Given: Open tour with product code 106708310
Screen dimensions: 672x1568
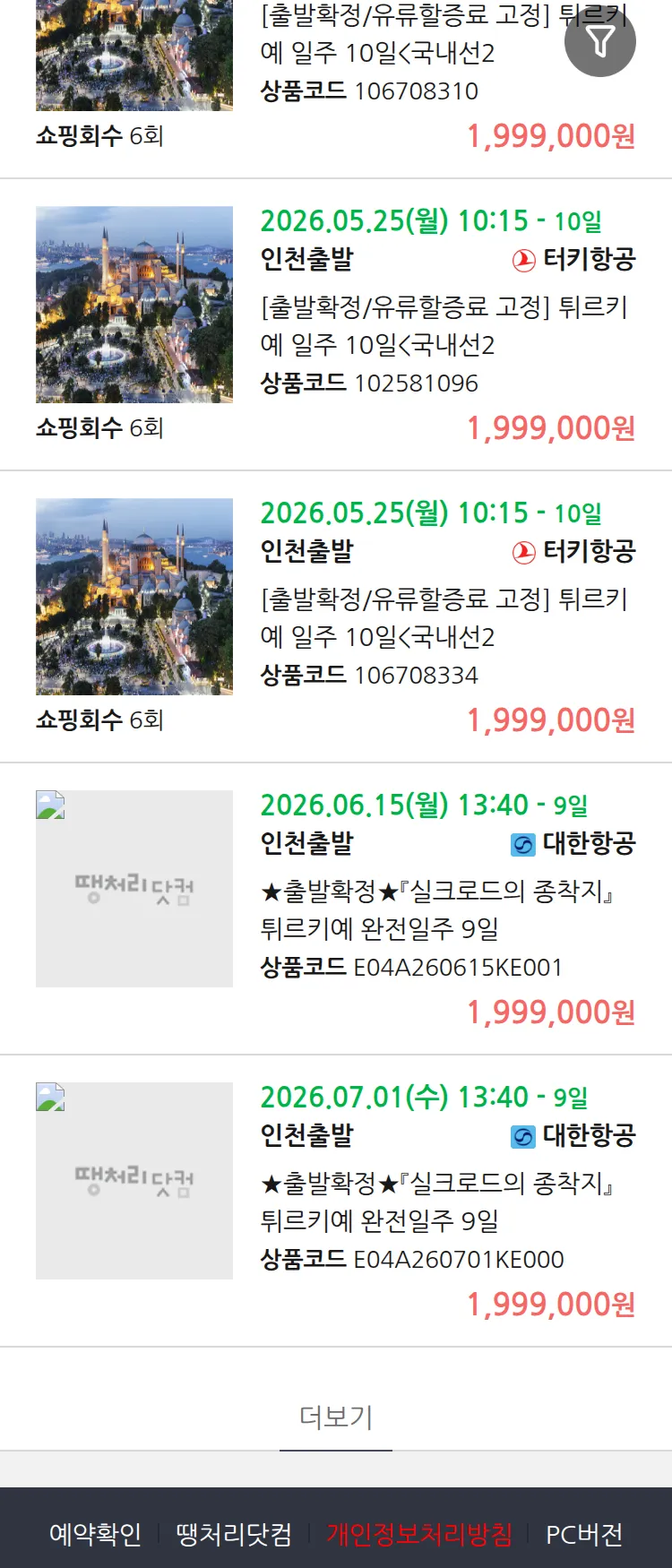Looking at the screenshot, I should point(376,54).
